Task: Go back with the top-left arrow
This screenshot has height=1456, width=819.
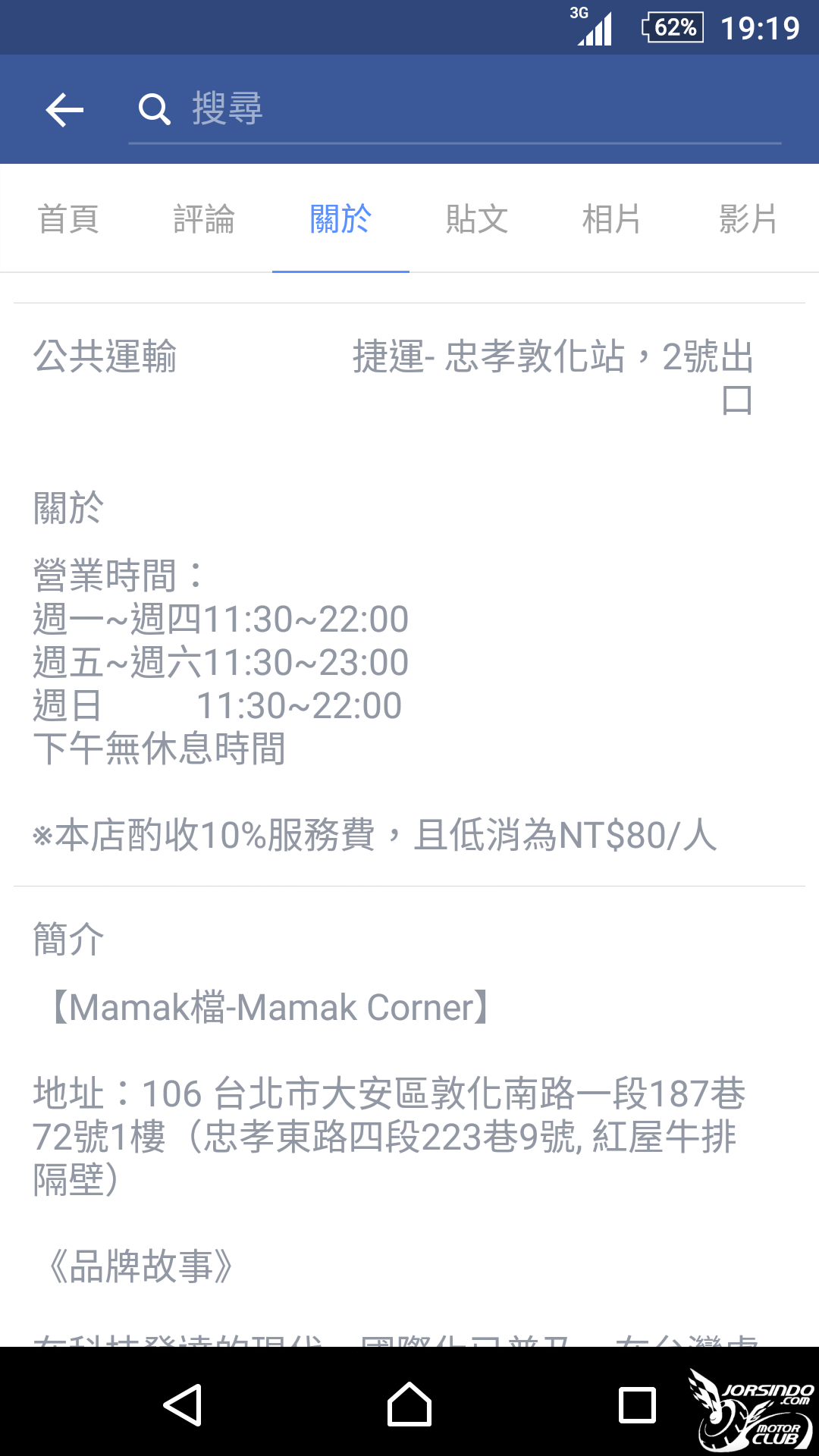Action: [x=64, y=110]
